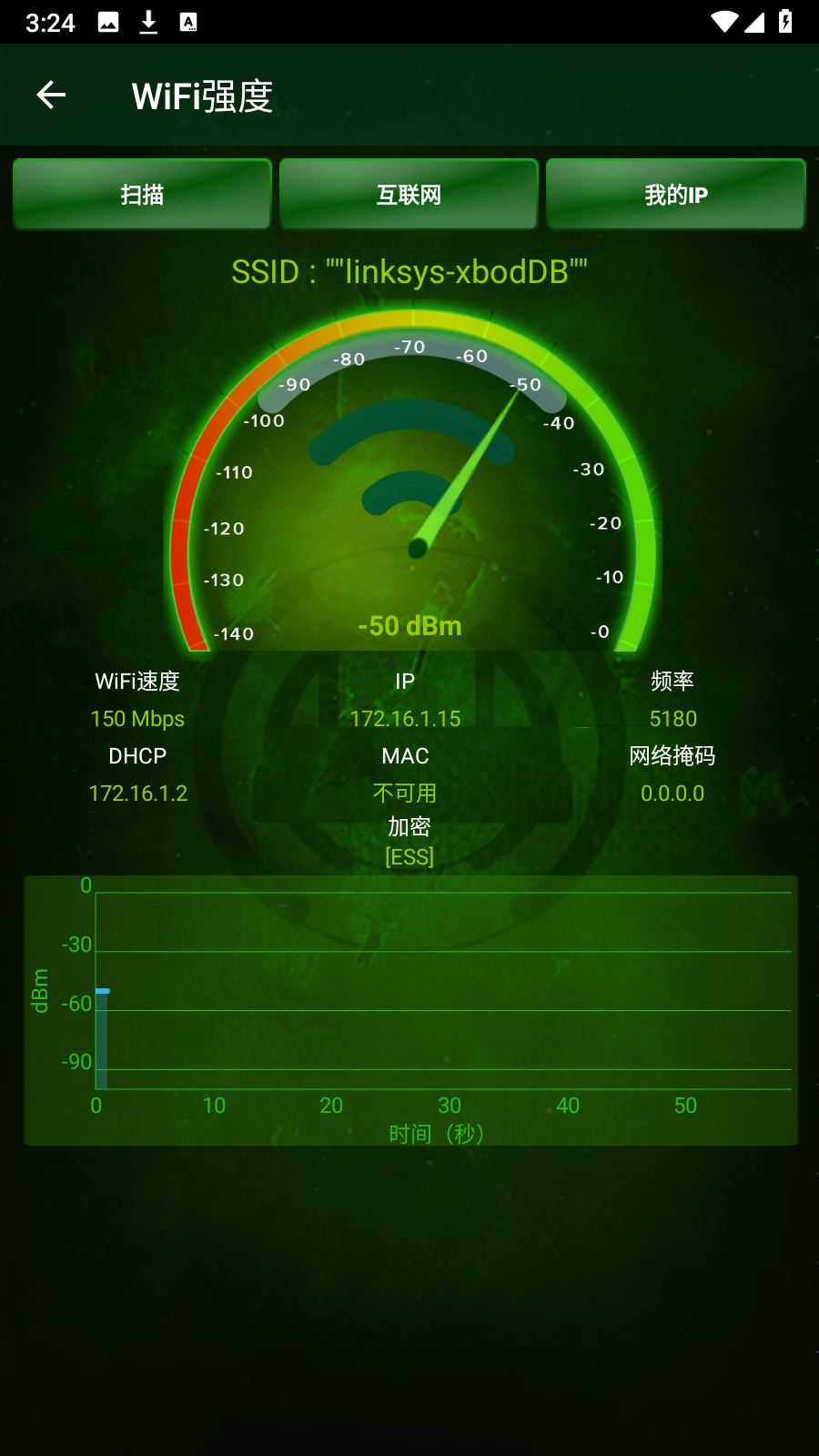Tap the 互联网 button
819x1456 pixels.
pos(409,194)
